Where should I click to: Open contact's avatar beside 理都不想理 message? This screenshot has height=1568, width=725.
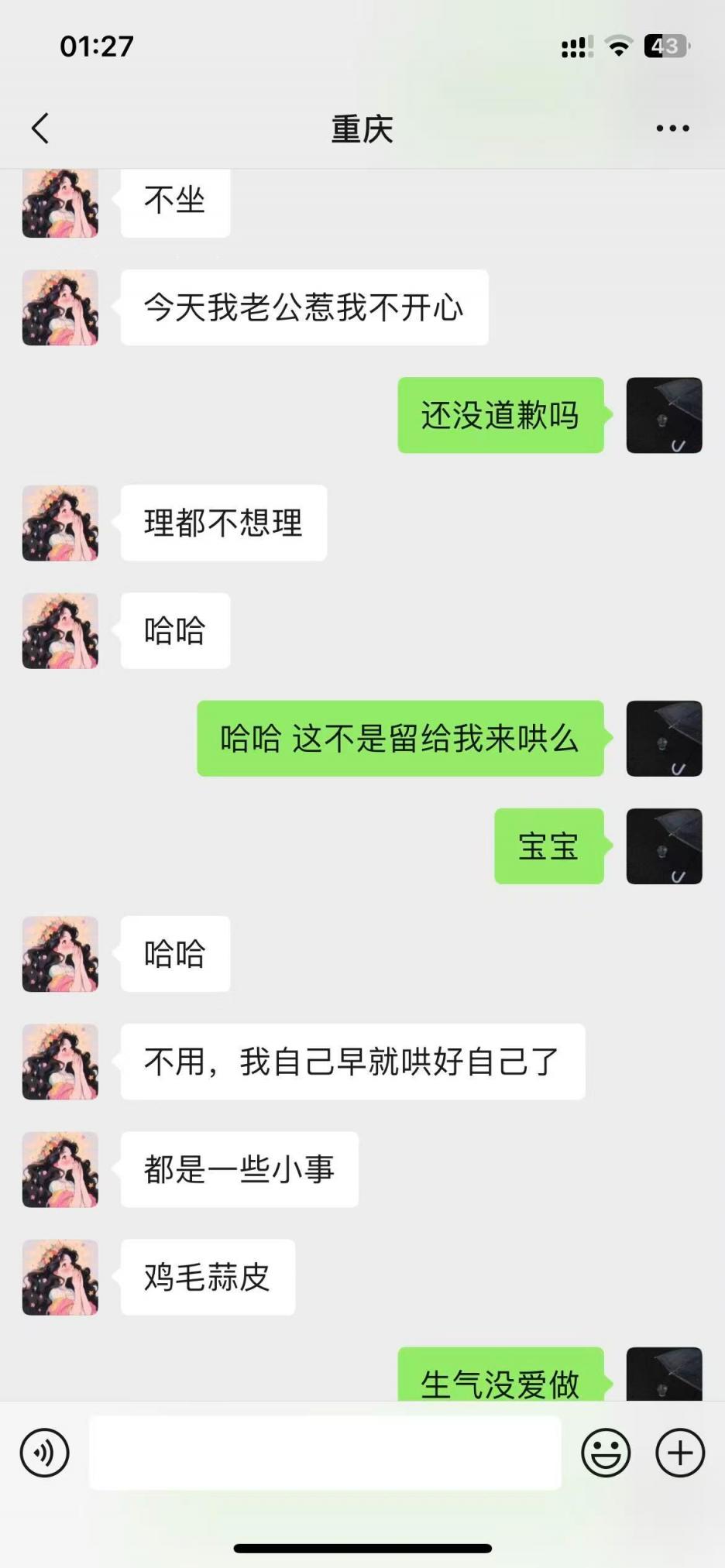coord(60,523)
